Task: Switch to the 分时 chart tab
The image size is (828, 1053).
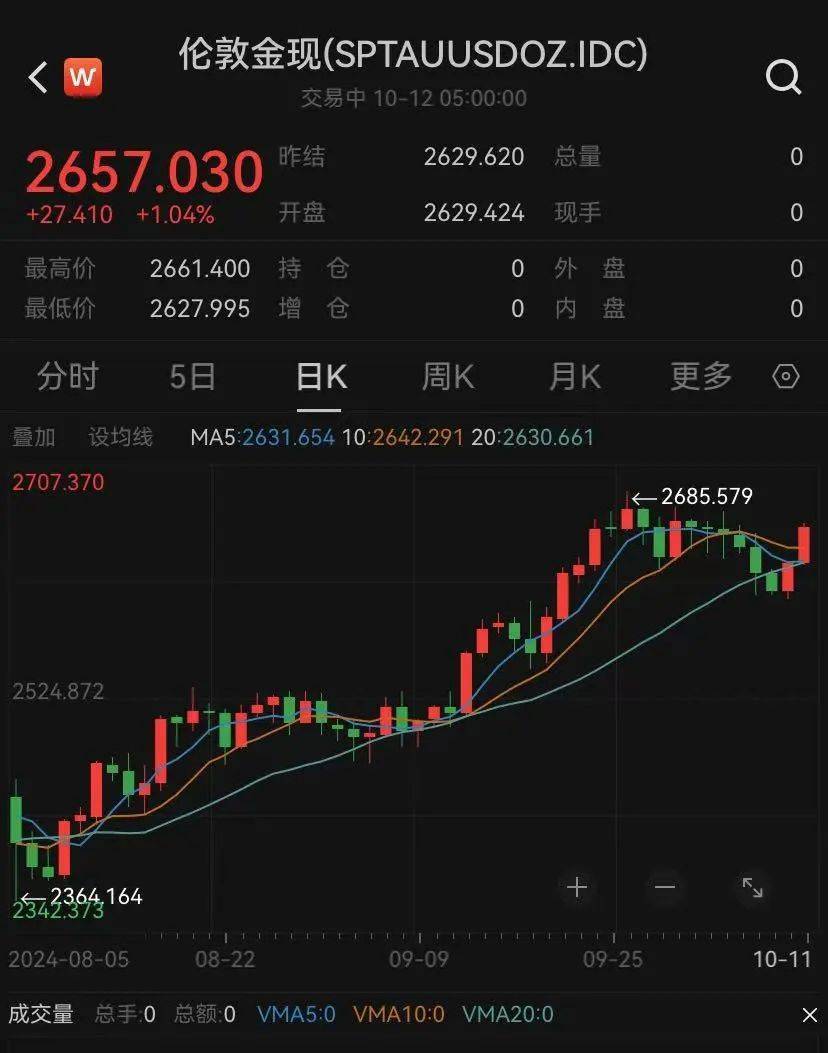Action: pos(68,377)
